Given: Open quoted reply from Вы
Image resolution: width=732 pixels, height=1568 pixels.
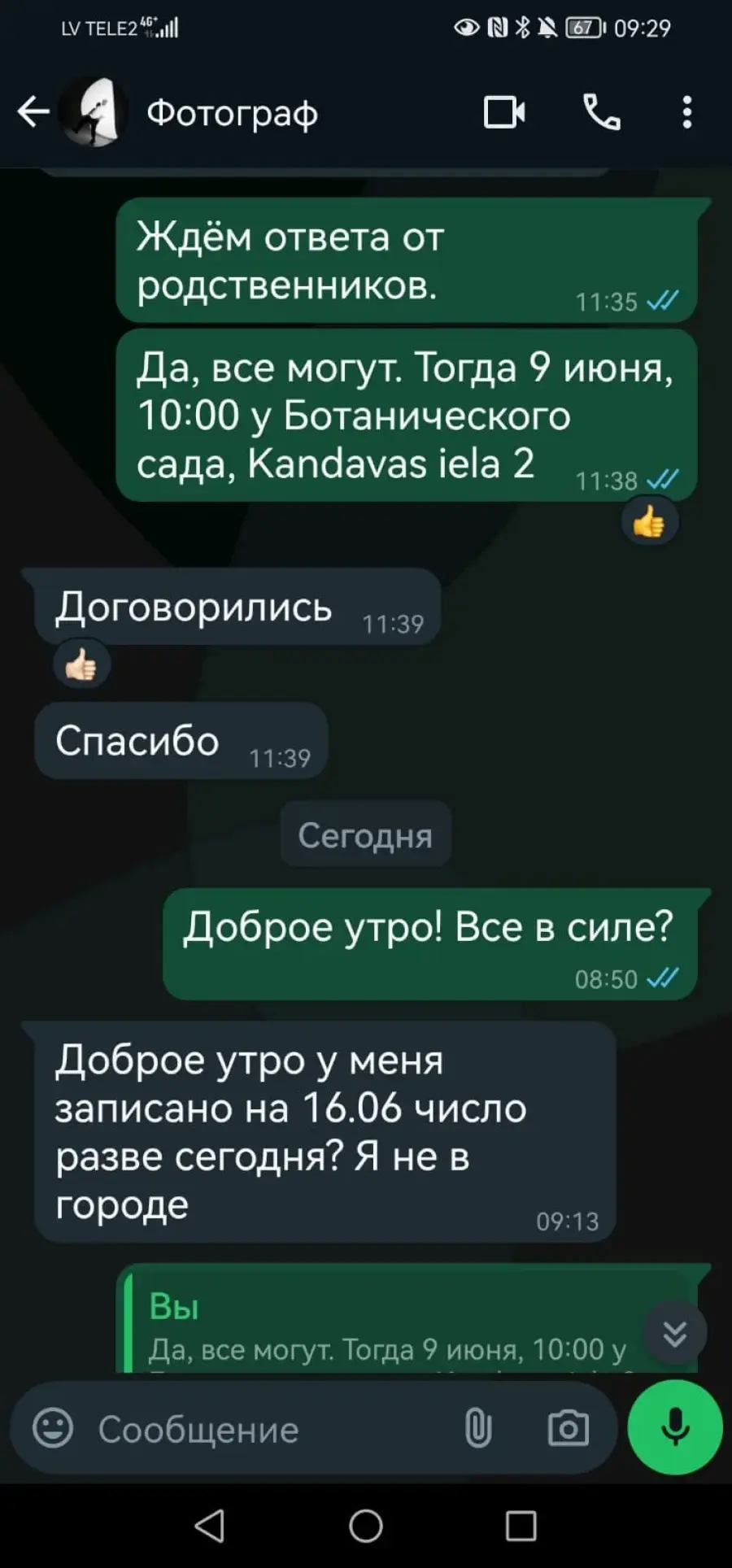Looking at the screenshot, I should tap(407, 1326).
